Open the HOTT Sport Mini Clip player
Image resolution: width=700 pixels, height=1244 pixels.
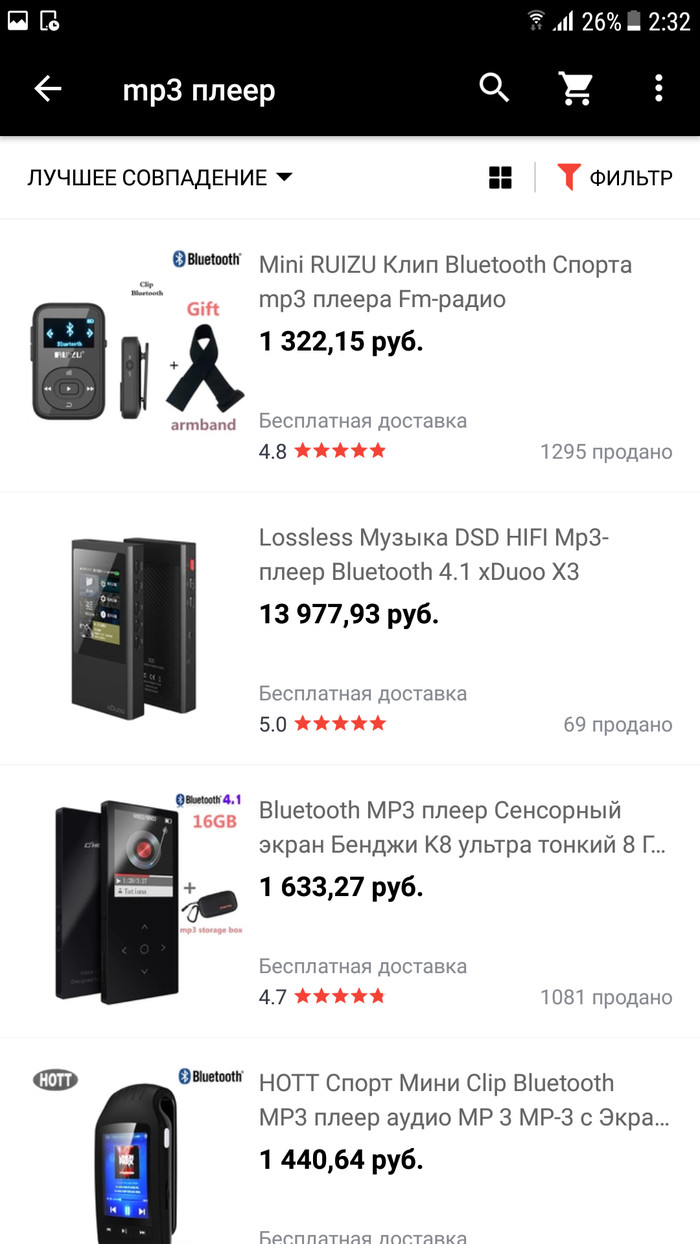click(463, 1100)
